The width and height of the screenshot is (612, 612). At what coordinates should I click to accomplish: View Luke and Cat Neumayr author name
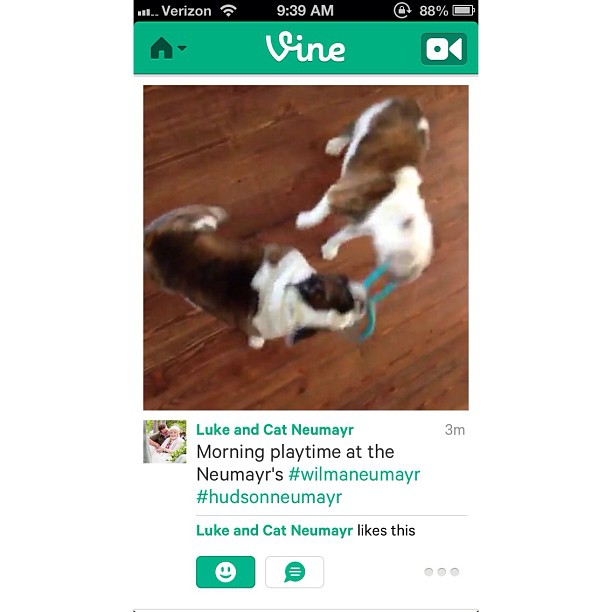(x=274, y=430)
